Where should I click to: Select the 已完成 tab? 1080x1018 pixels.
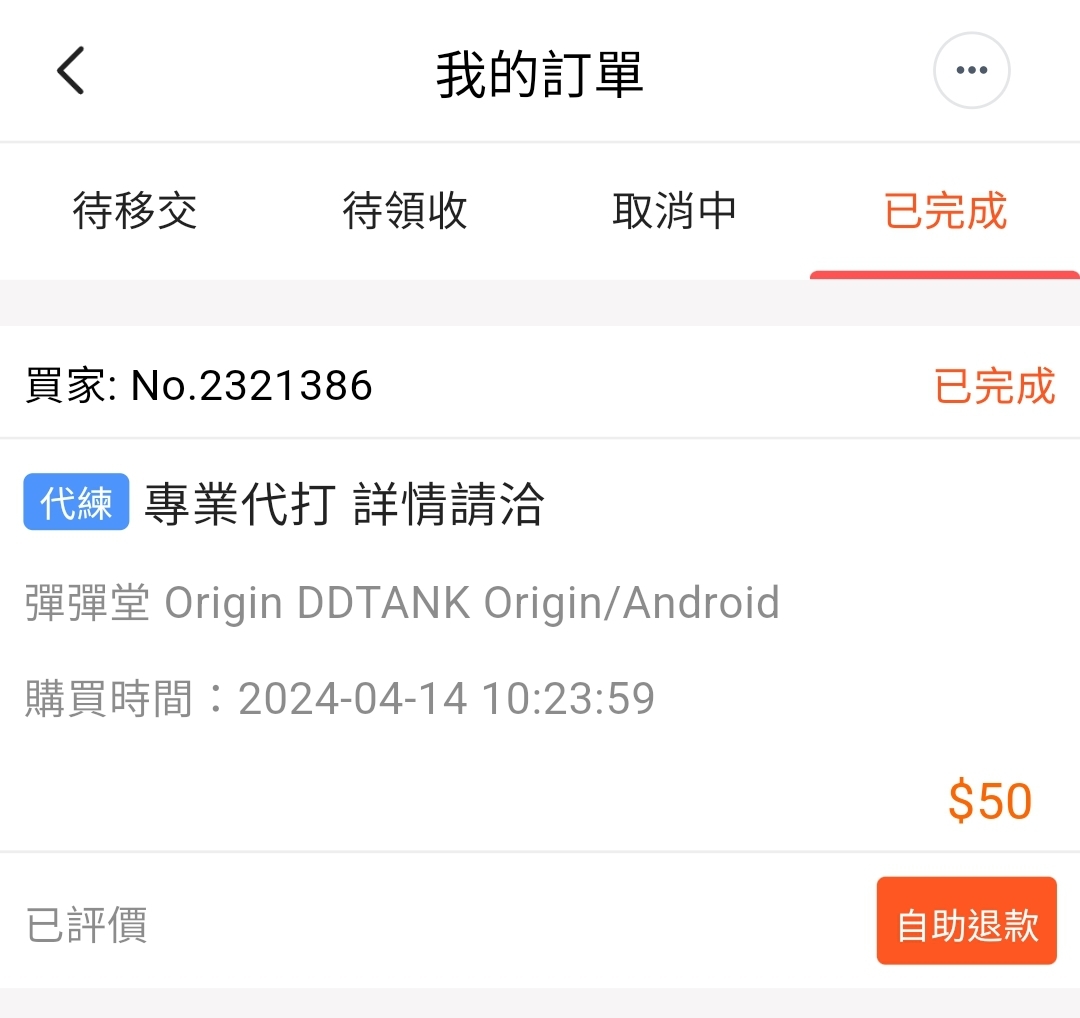point(945,211)
